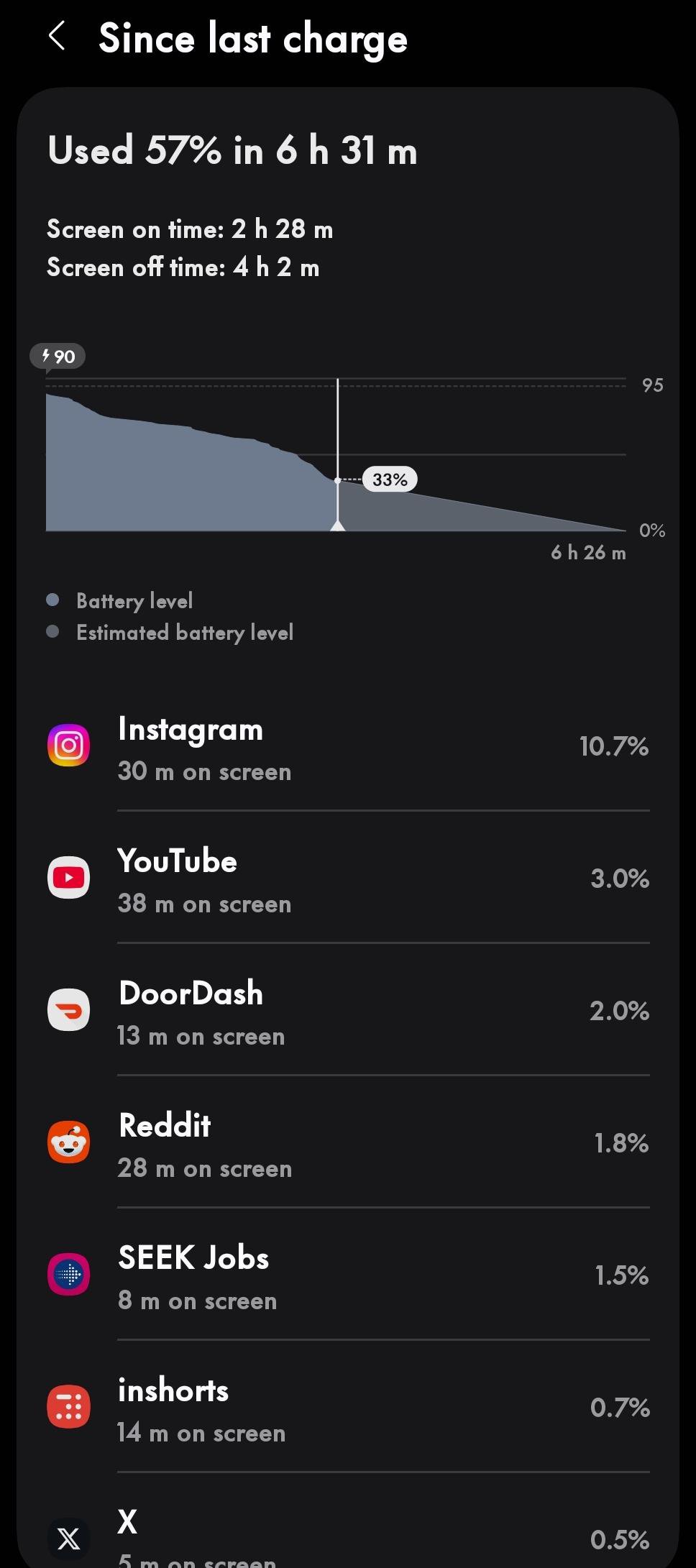Select SEEK Jobs battery usage row
Viewport: 696px width, 1568px height.
point(348,1276)
